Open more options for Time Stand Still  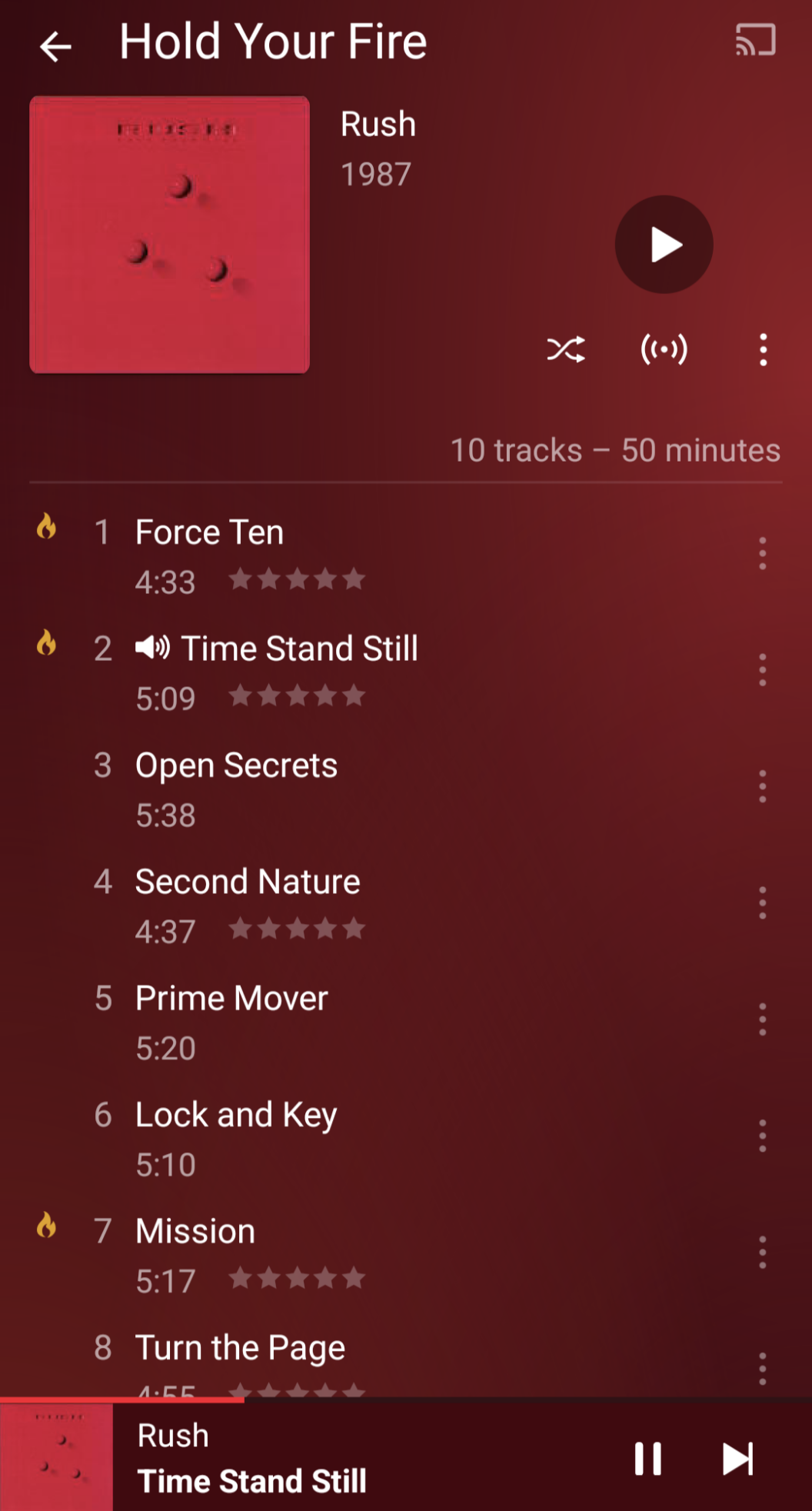tap(763, 670)
